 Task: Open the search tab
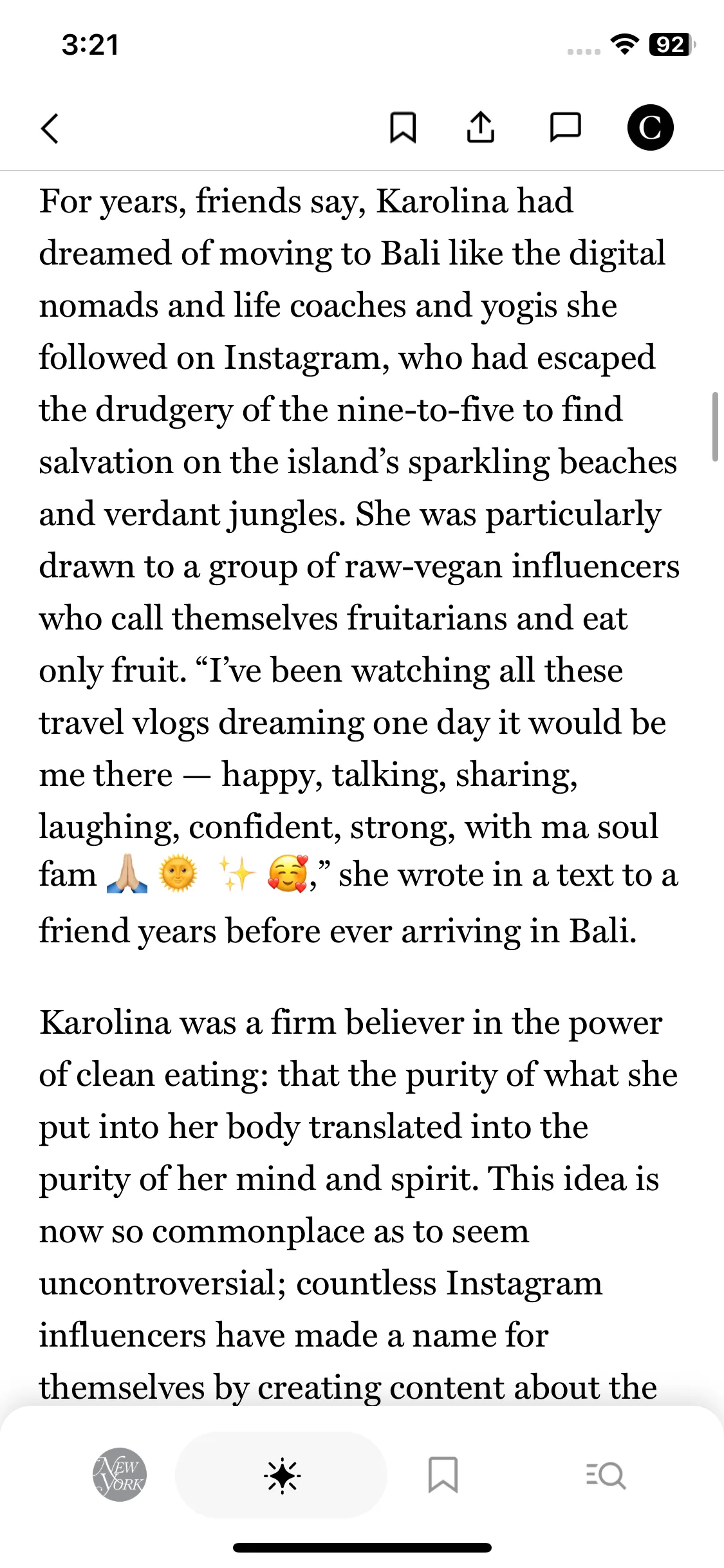click(606, 1475)
